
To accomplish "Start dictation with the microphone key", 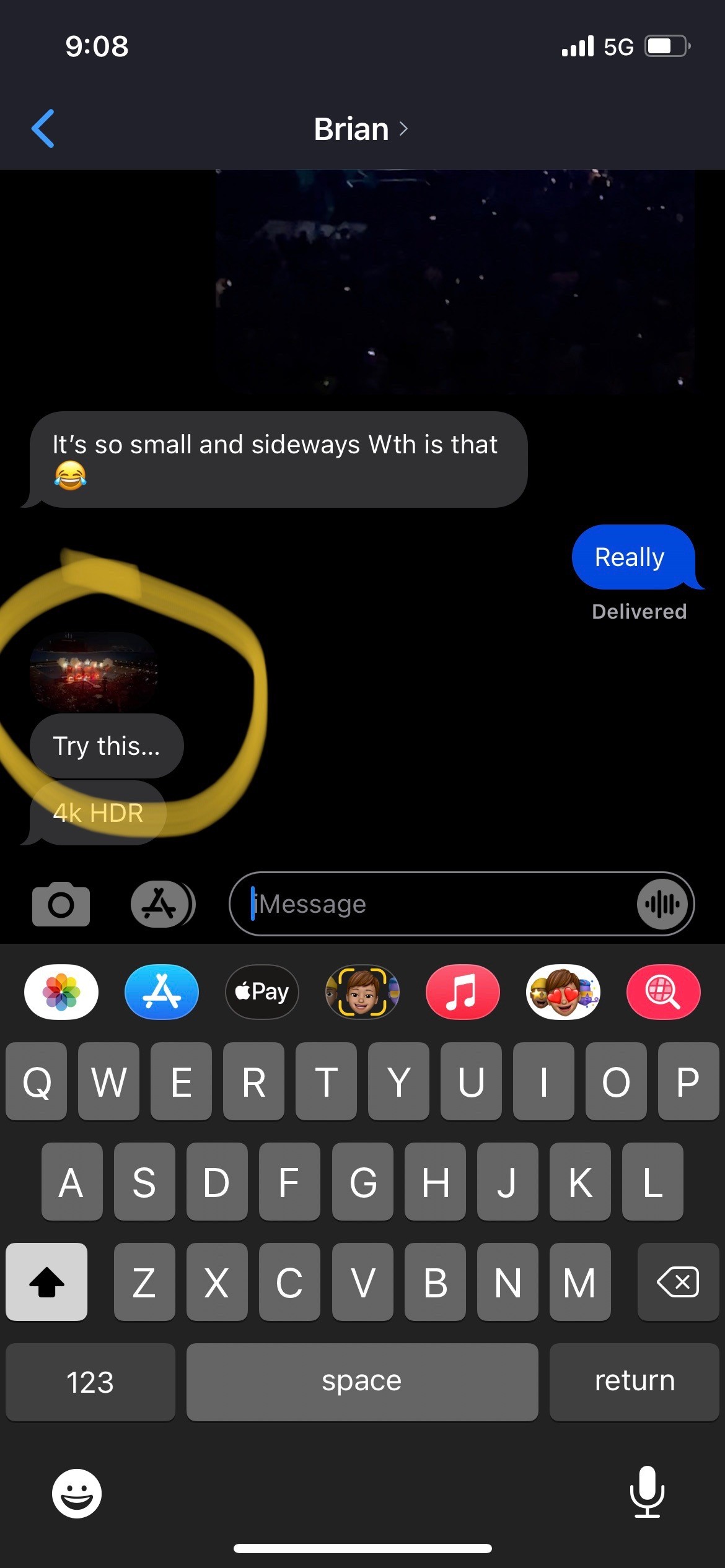I will click(648, 1492).
